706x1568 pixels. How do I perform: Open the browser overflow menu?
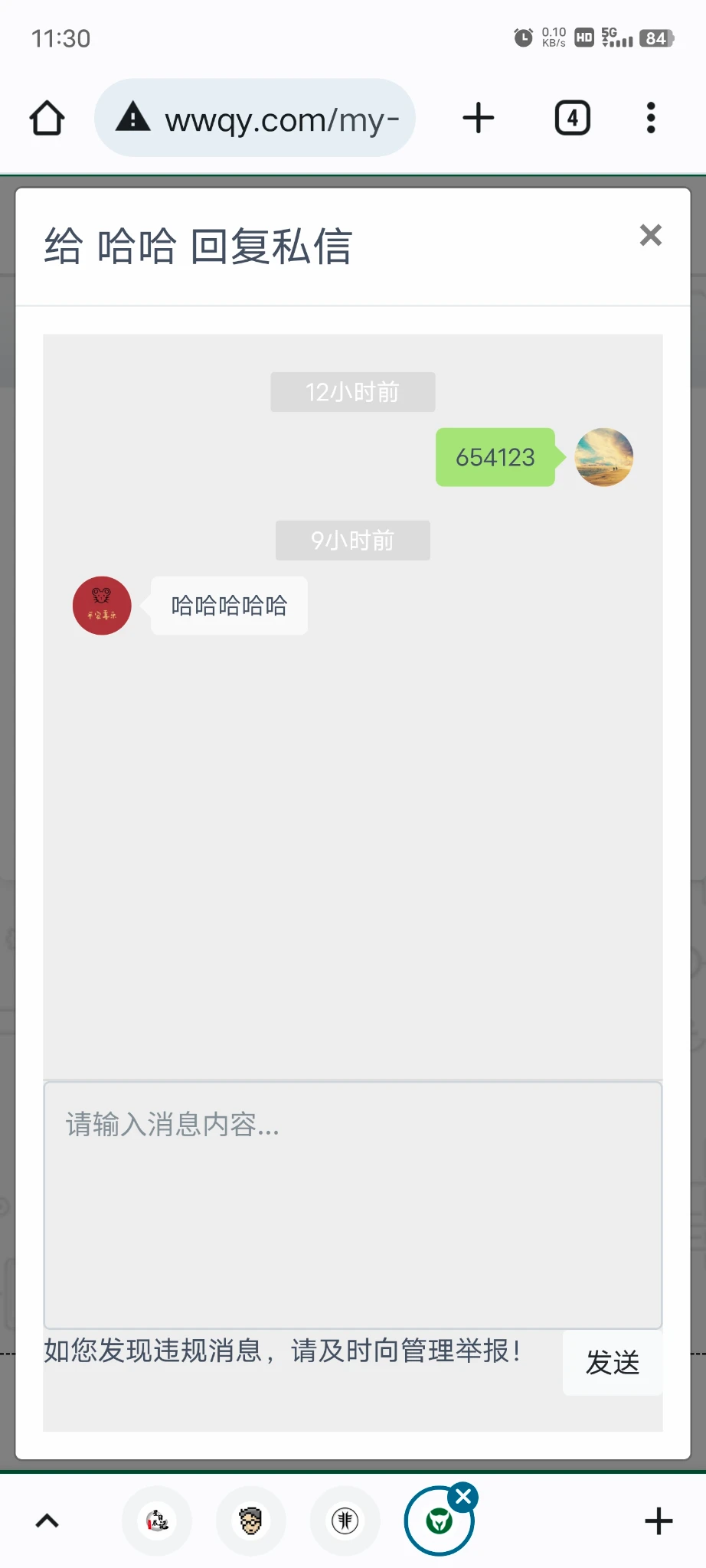[x=651, y=118]
